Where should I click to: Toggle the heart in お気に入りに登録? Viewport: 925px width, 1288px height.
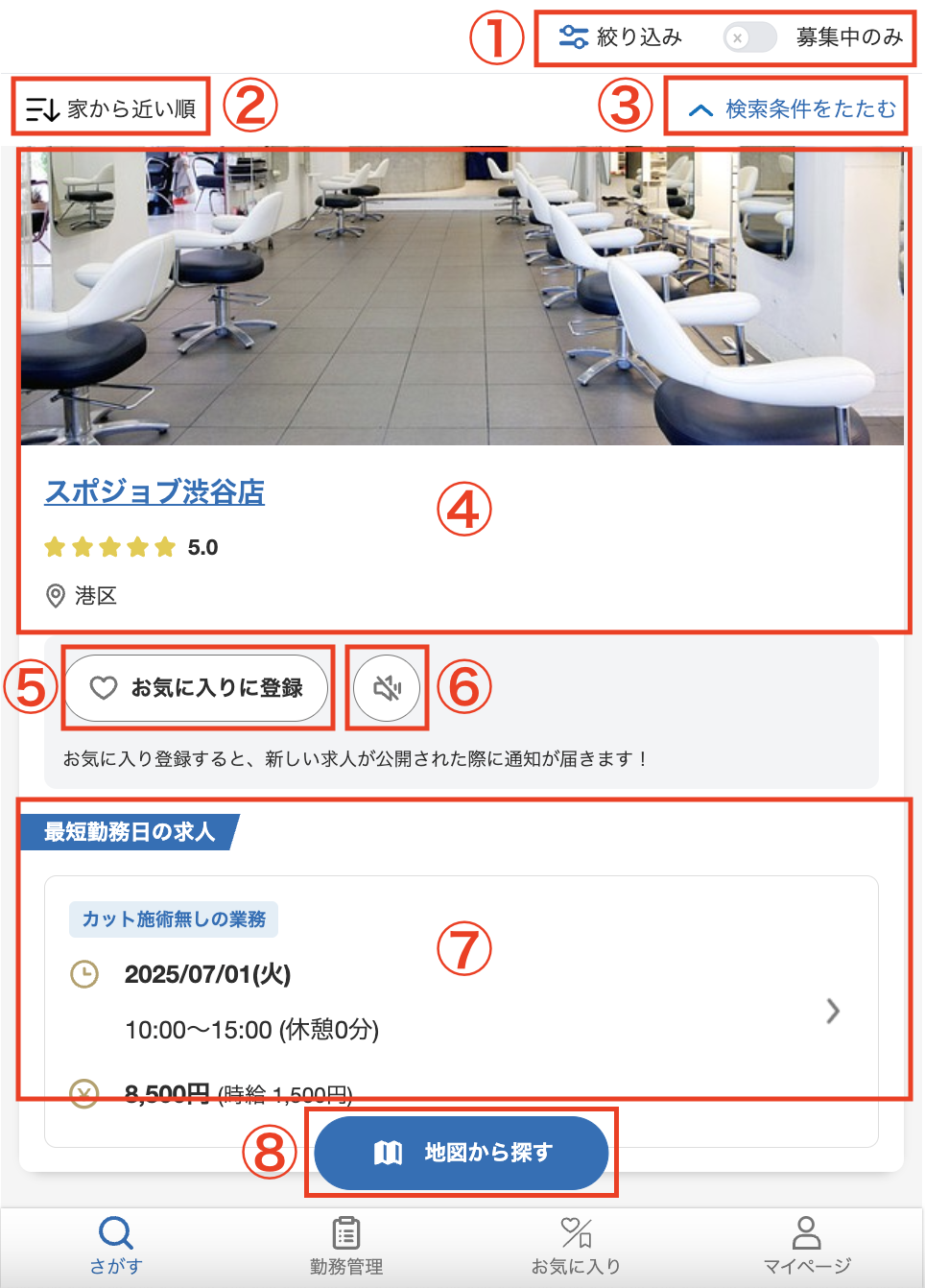pos(103,687)
